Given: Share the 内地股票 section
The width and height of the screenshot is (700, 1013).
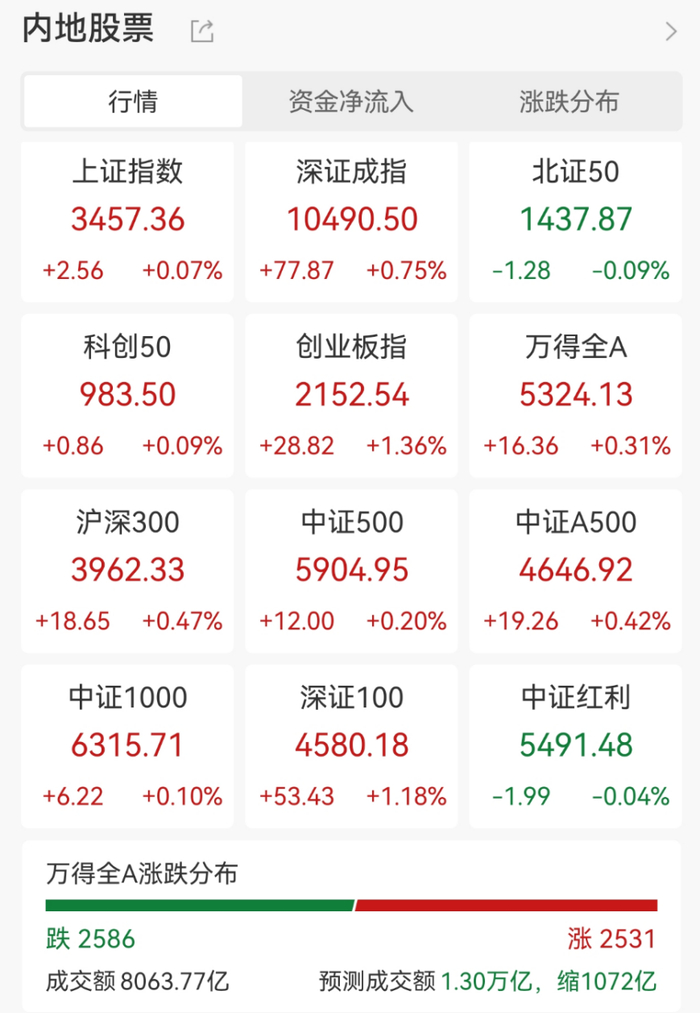Looking at the screenshot, I should [x=202, y=31].
